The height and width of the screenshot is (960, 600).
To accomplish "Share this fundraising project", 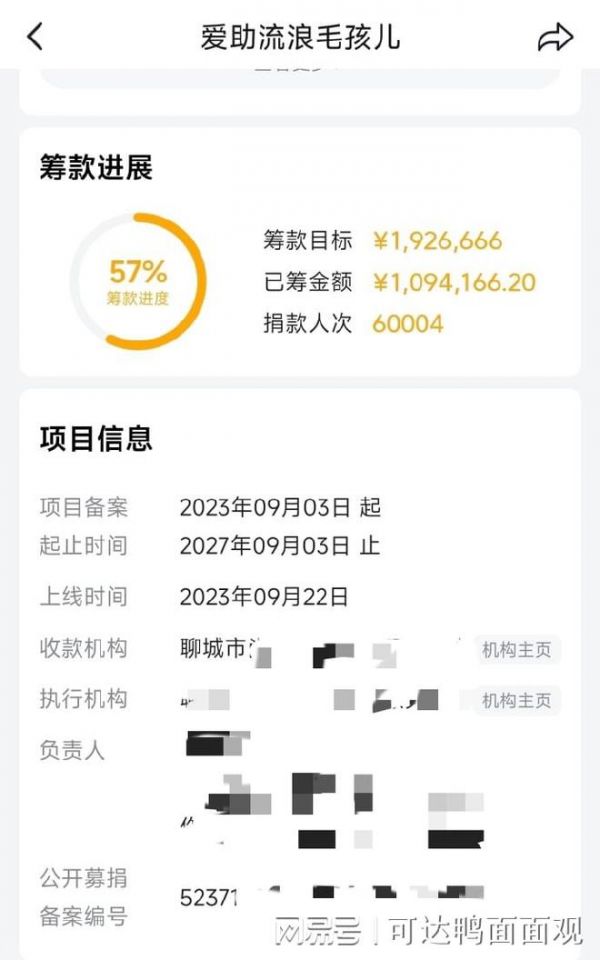I will coord(555,37).
